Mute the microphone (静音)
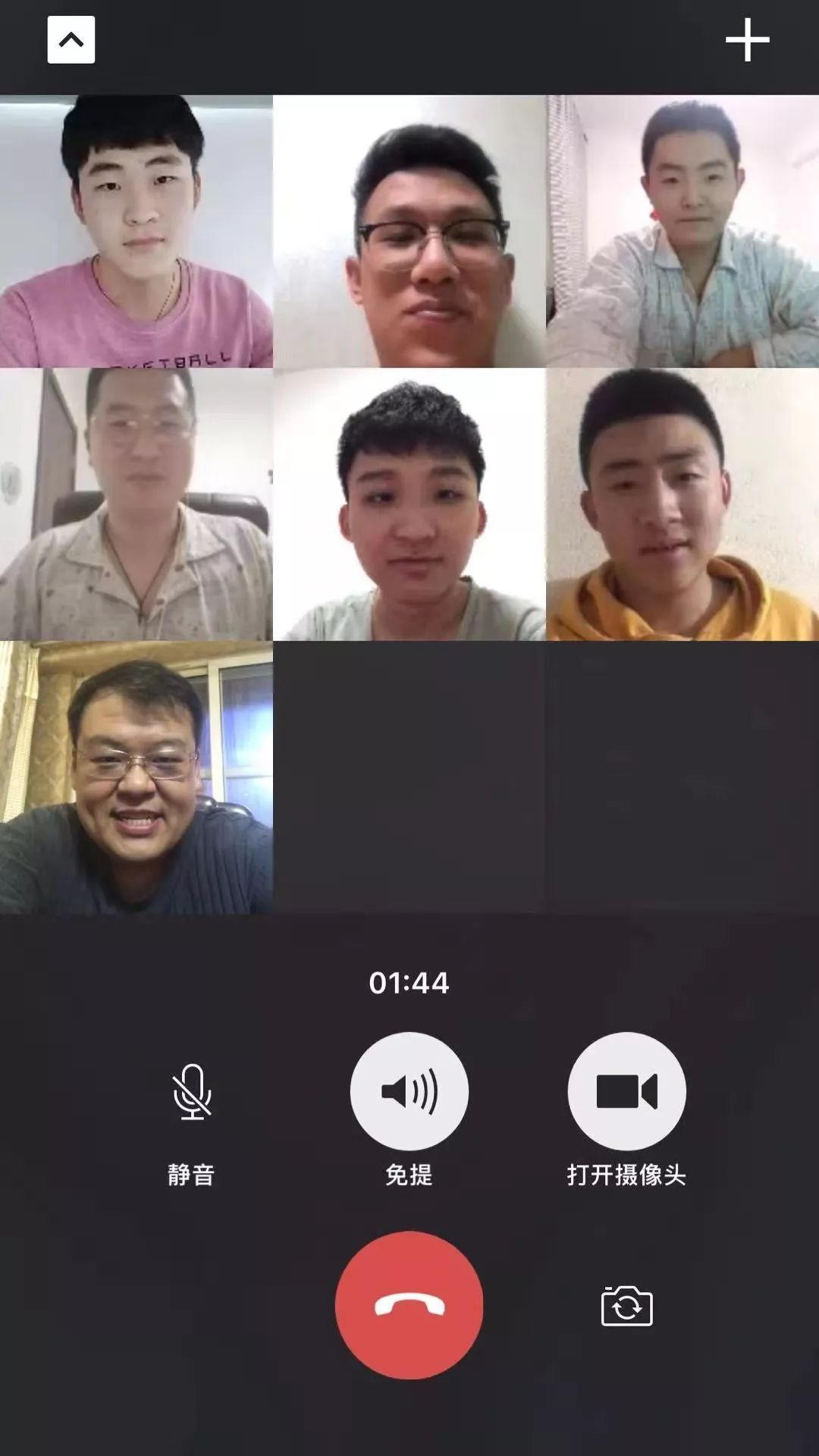Image resolution: width=819 pixels, height=1456 pixels. 192,1092
